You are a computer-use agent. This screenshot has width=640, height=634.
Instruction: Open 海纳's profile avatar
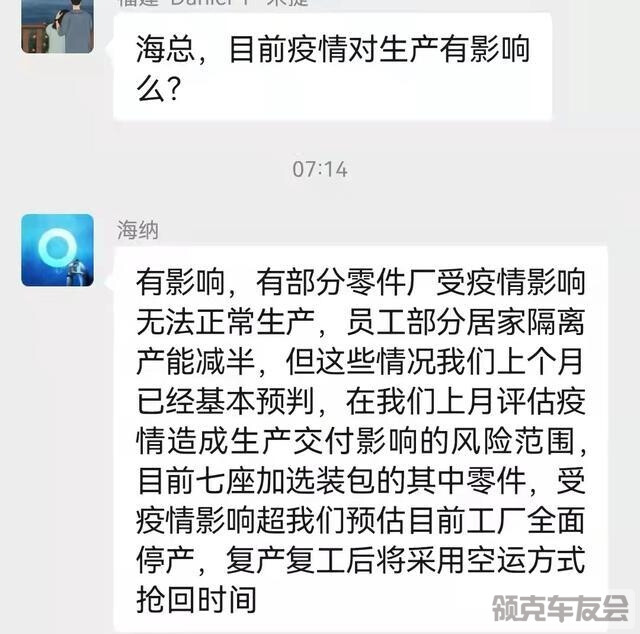click(57, 250)
